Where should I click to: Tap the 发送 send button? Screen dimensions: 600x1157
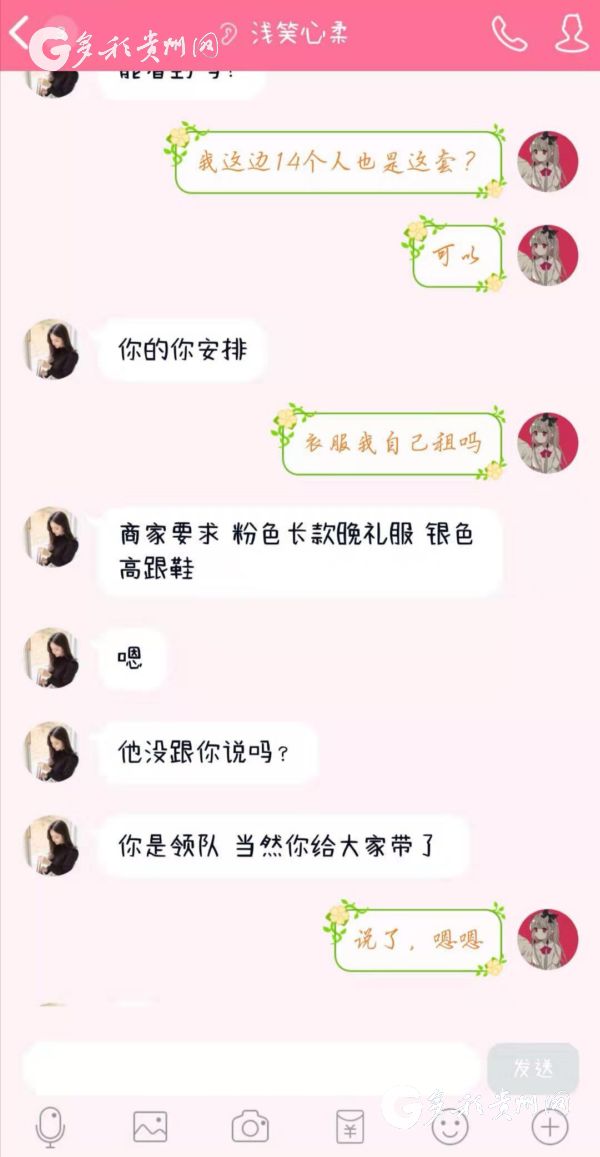pos(533,1068)
